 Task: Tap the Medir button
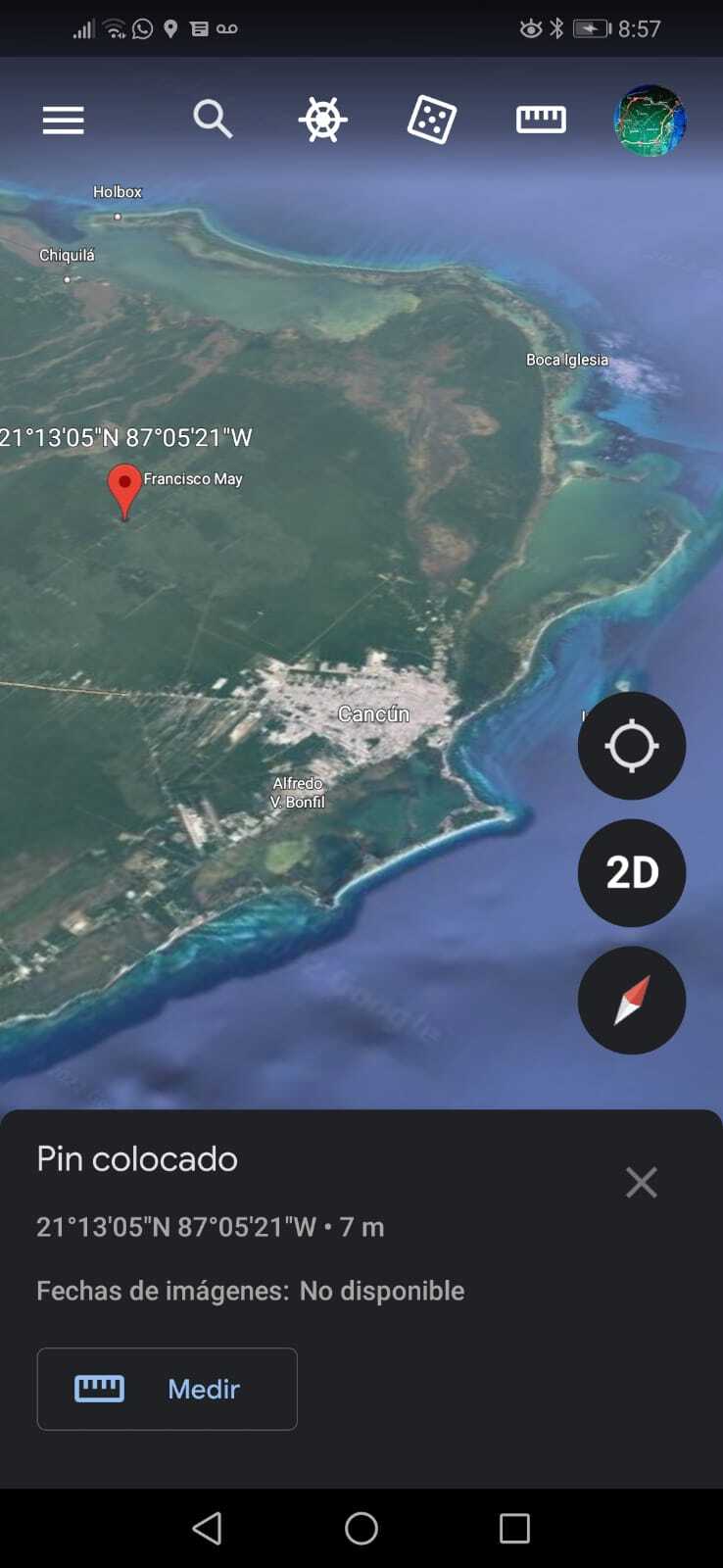167,1389
